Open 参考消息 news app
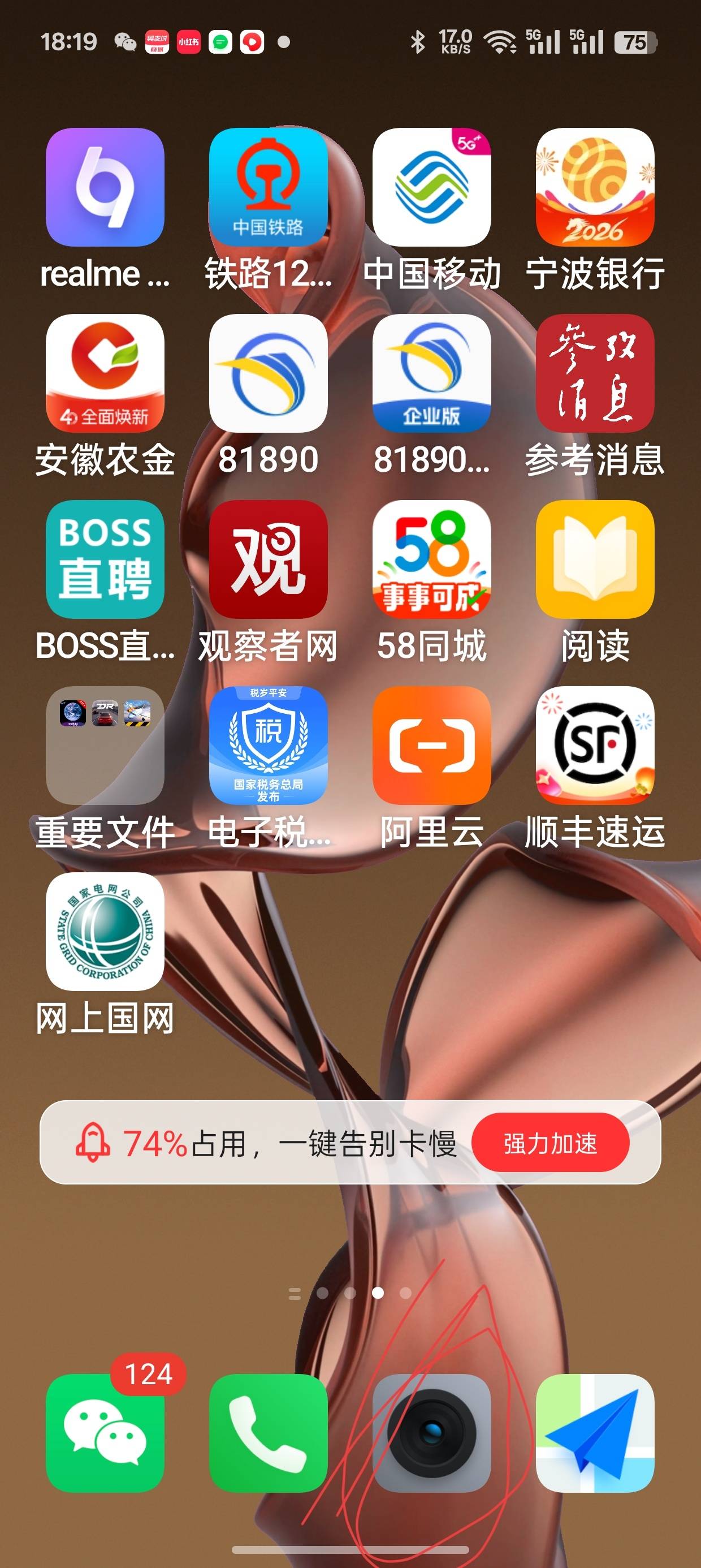This screenshot has width=701, height=1568. click(595, 373)
